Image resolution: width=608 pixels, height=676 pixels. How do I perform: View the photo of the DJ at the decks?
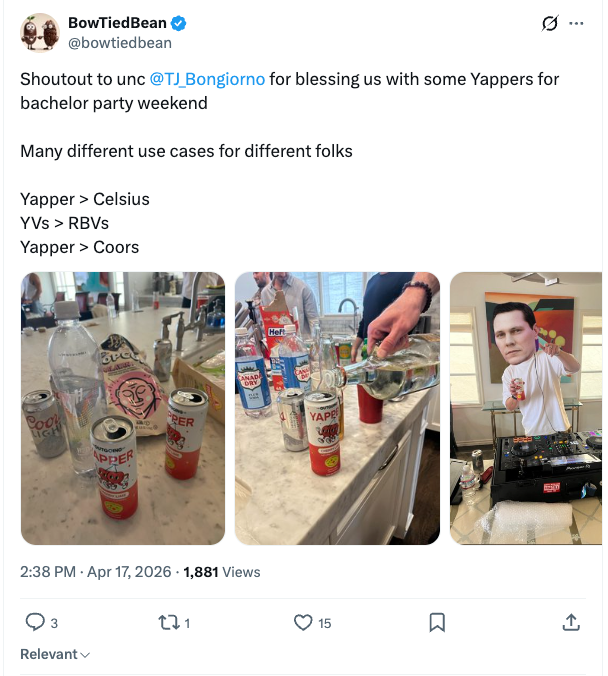[x=526, y=408]
